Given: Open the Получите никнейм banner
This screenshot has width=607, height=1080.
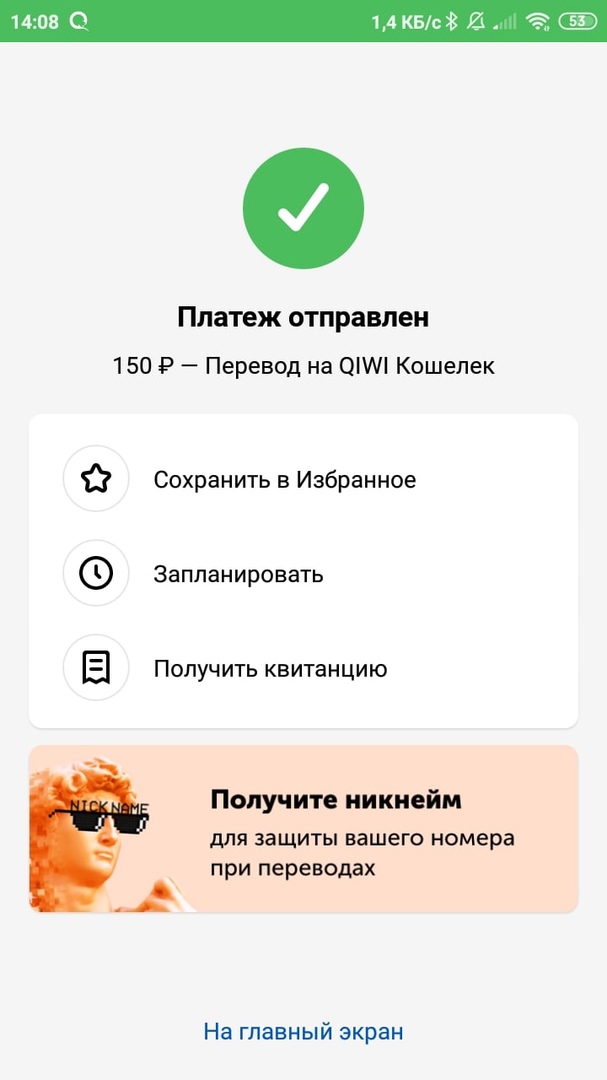Looking at the screenshot, I should tap(303, 828).
